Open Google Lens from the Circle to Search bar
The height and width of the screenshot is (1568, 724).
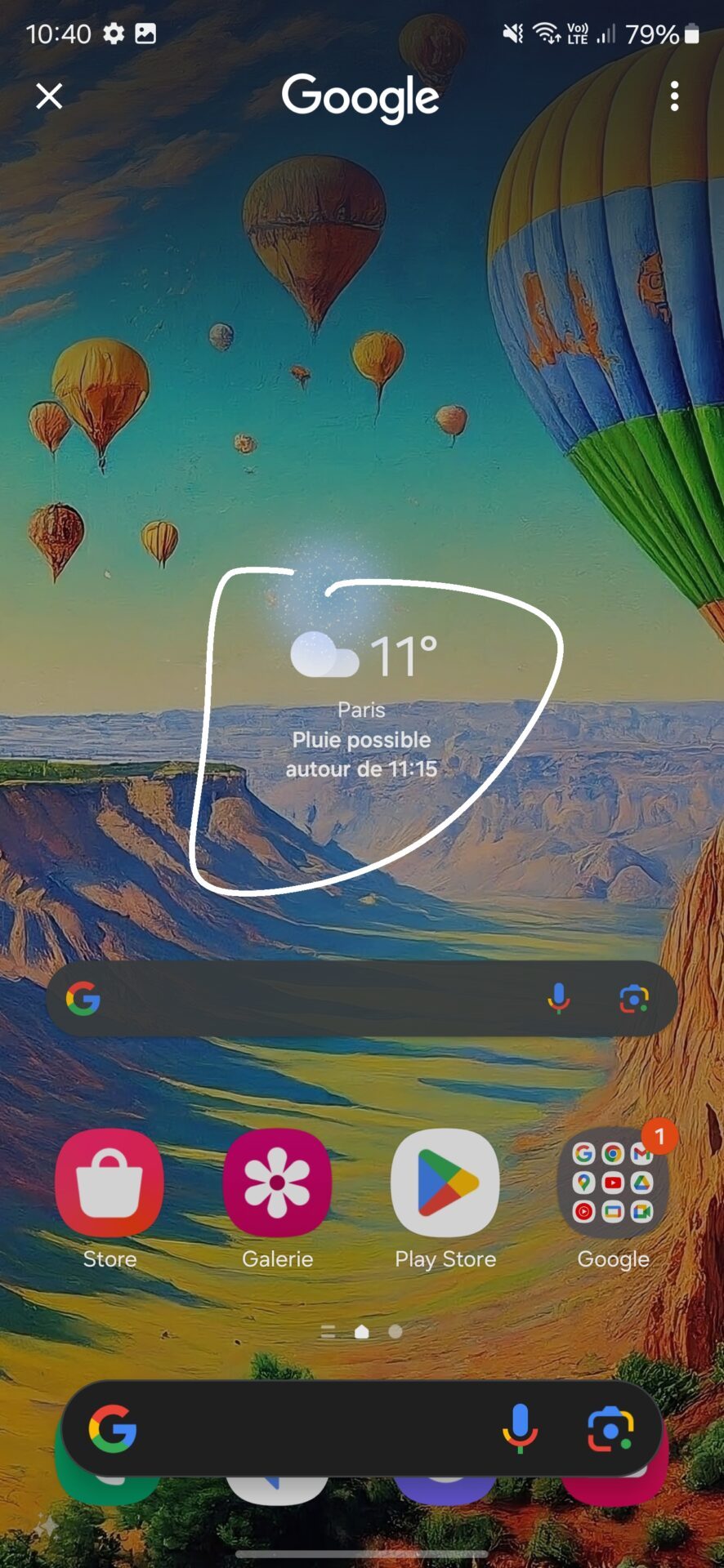tap(610, 1430)
